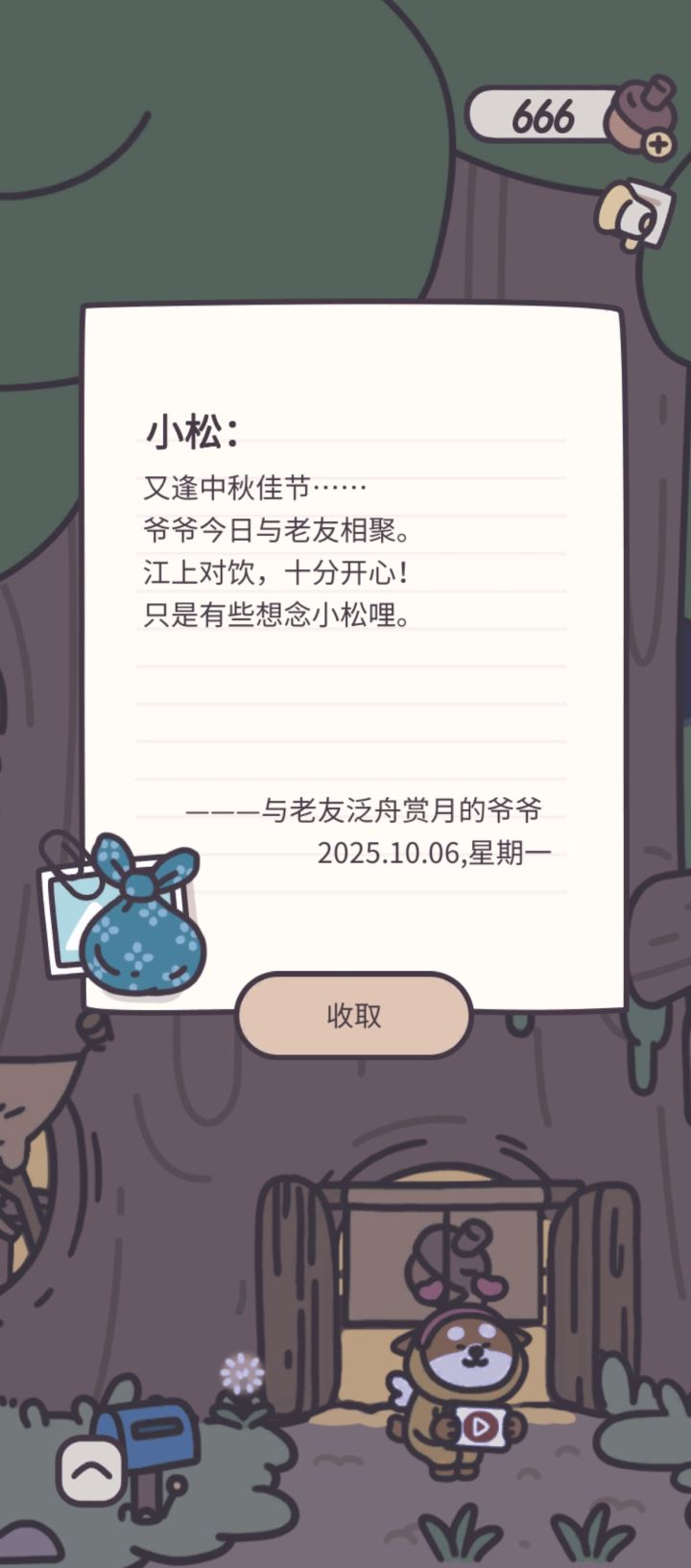The height and width of the screenshot is (1568, 691).
Task: Expand the bottom menu with the chevron arrow
Action: 91,1469
